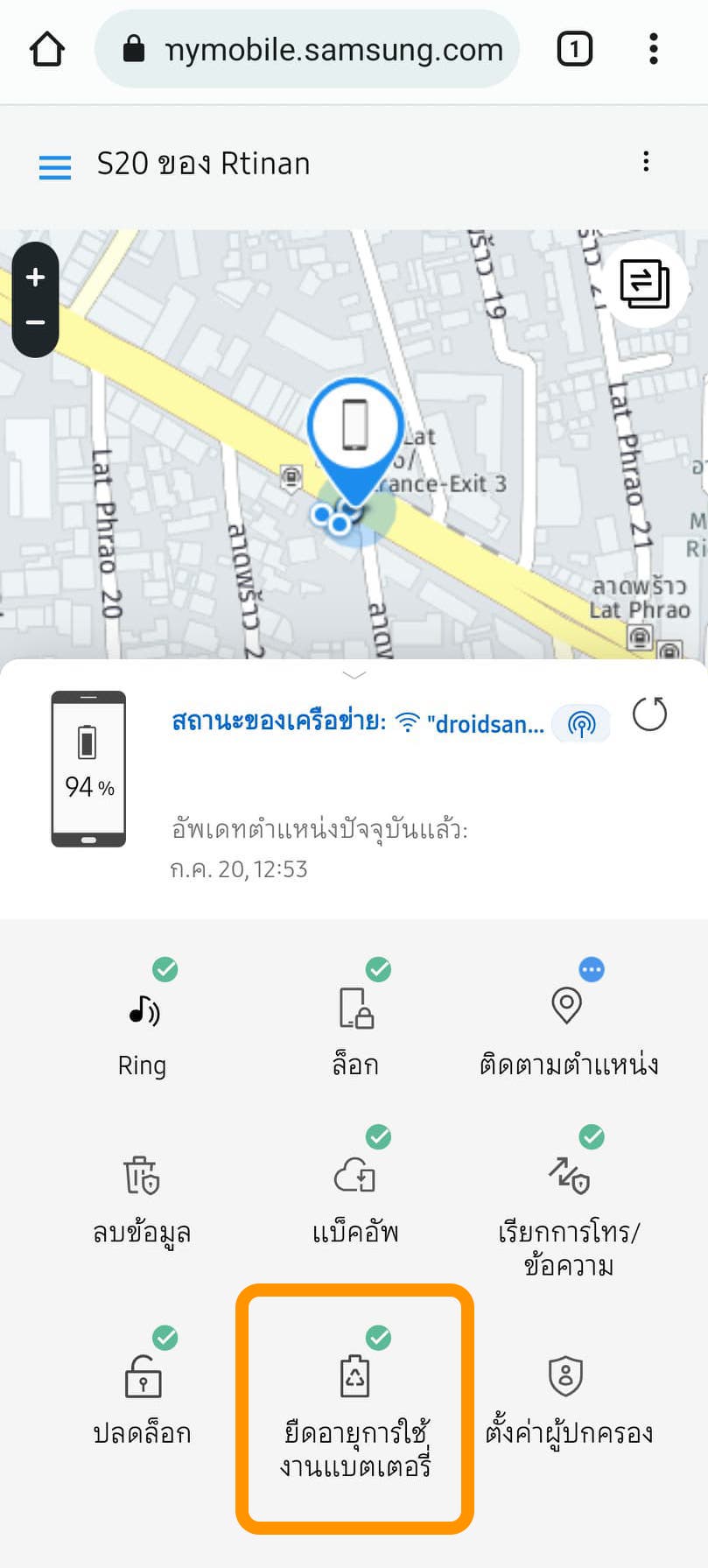Viewport: 708px width, 1568px height.
Task: Collapse the device info panel chevron
Action: (x=354, y=675)
